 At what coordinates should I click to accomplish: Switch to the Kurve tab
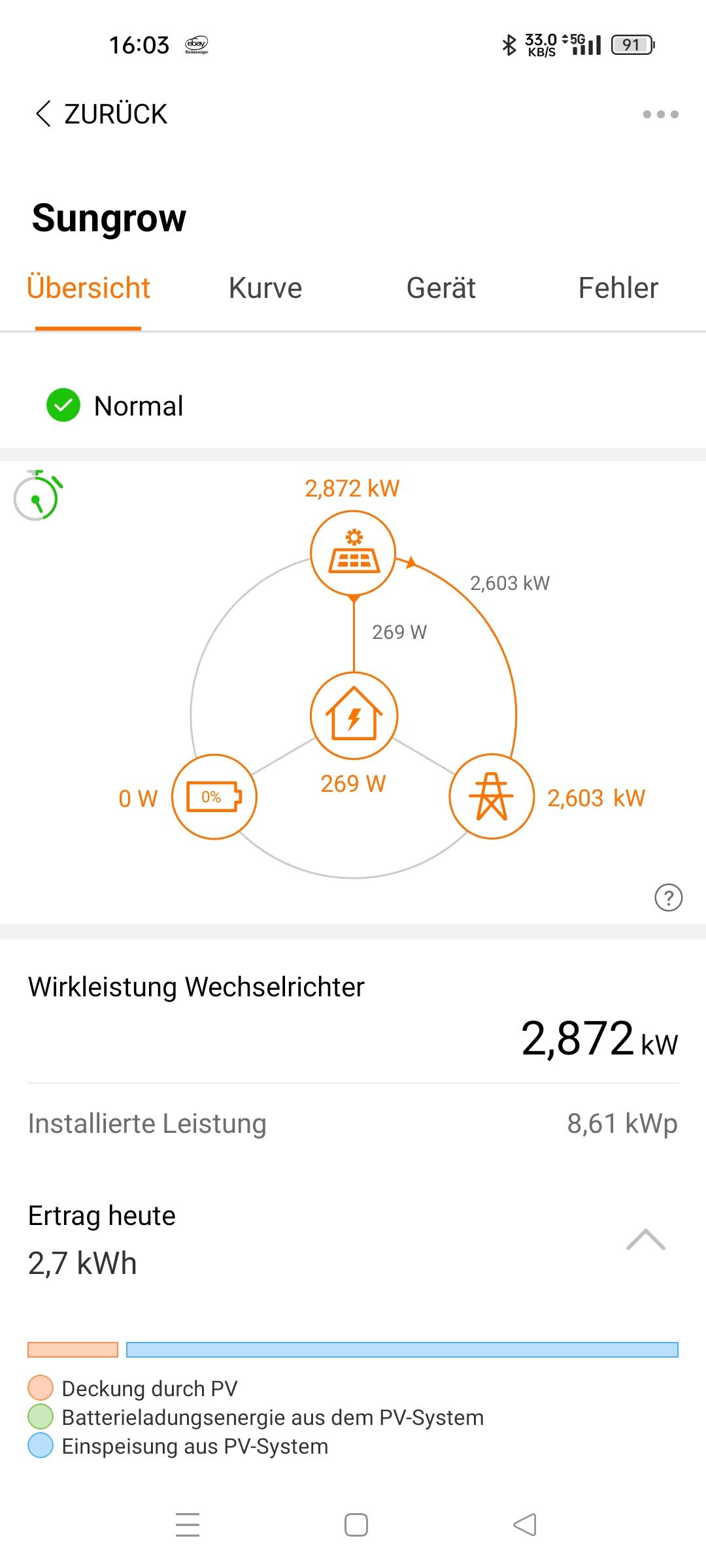265,288
